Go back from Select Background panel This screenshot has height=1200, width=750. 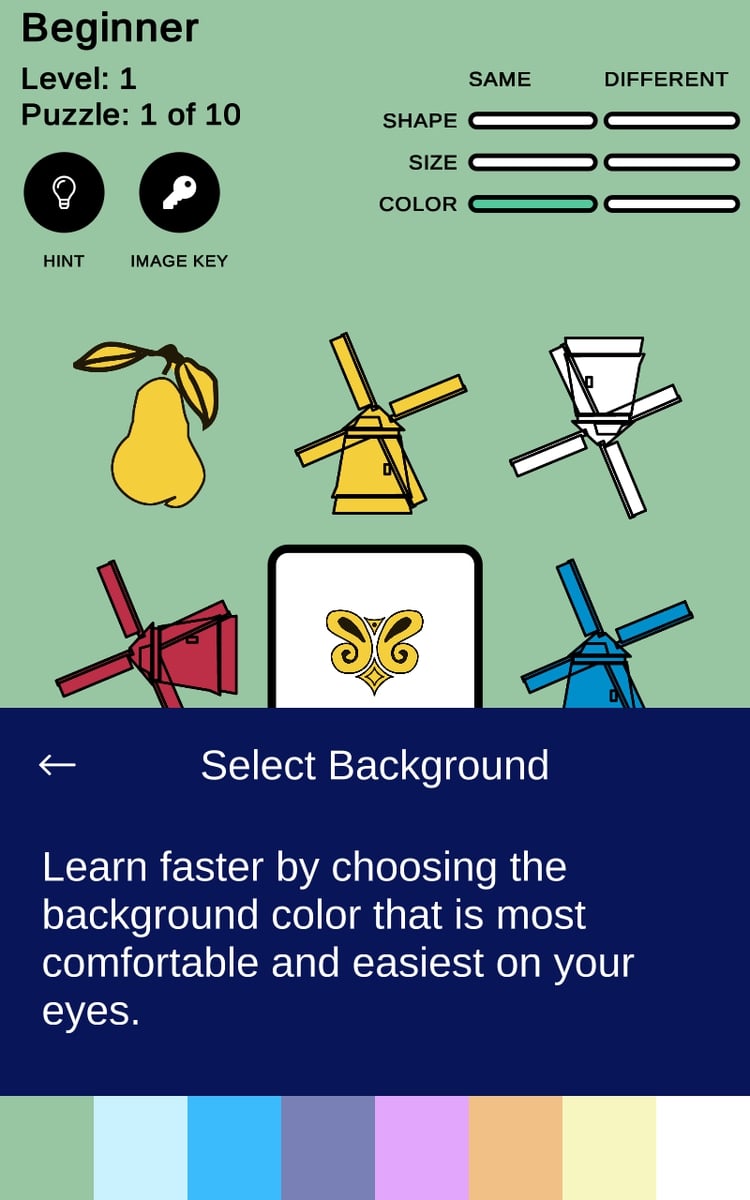coord(57,765)
